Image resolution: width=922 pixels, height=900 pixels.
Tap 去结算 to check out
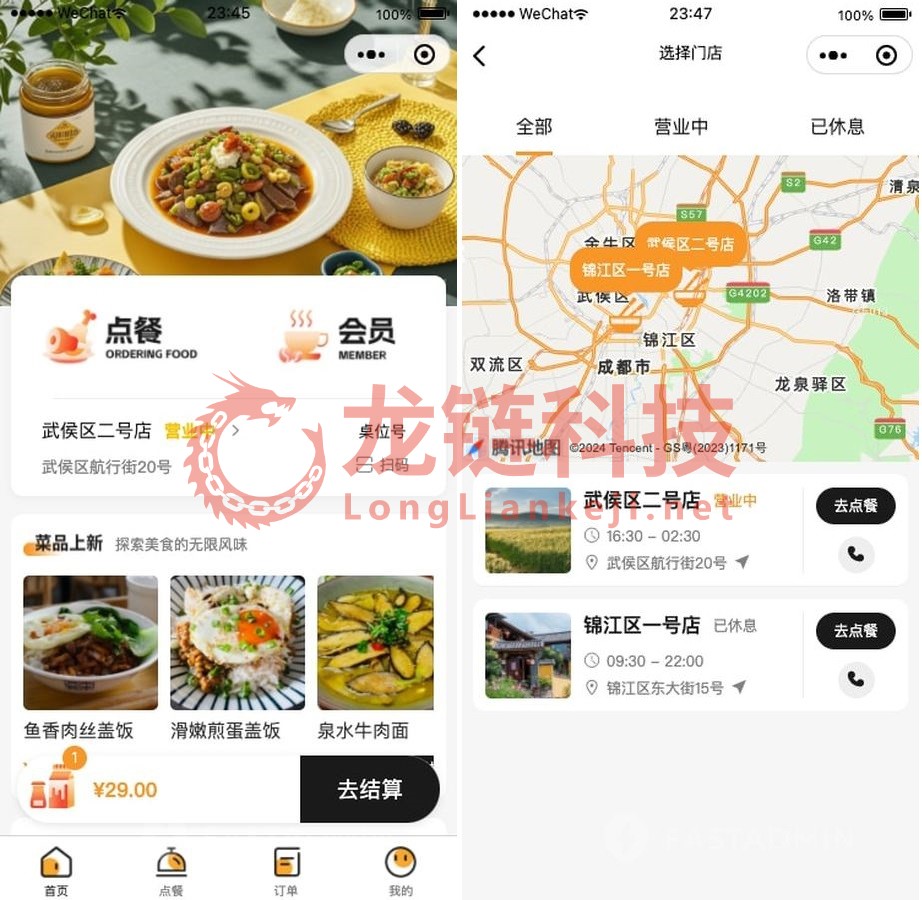click(369, 789)
